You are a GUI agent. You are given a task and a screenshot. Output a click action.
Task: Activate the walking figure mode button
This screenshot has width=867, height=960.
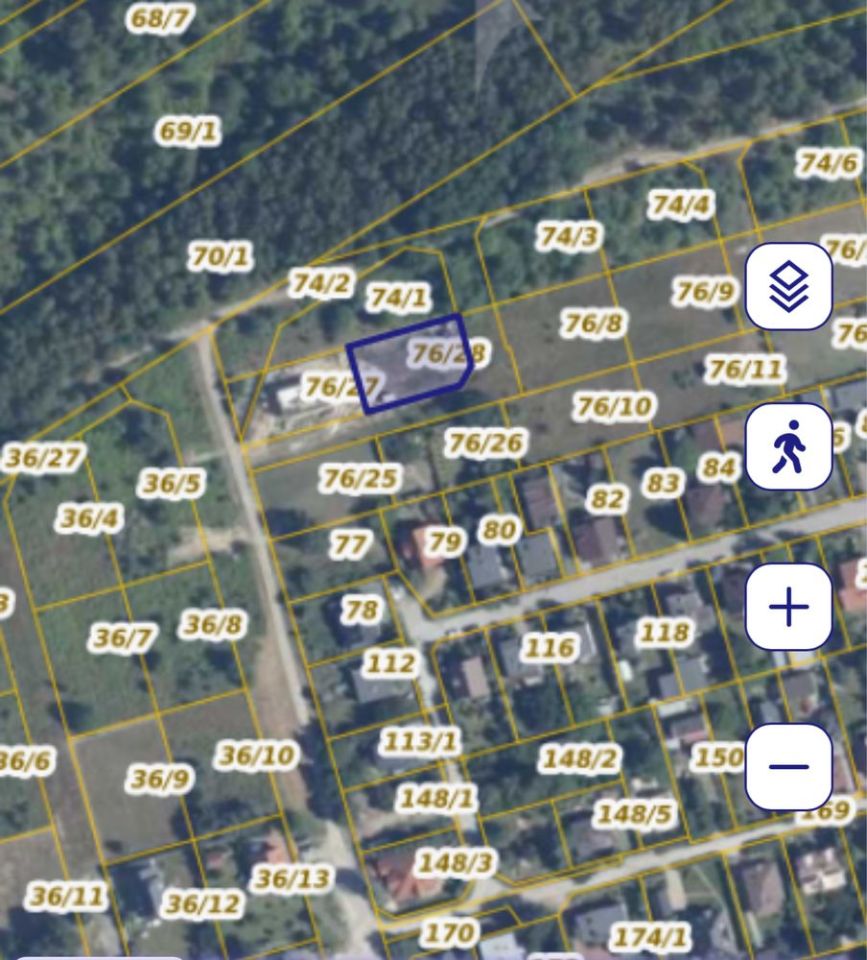coord(788,447)
